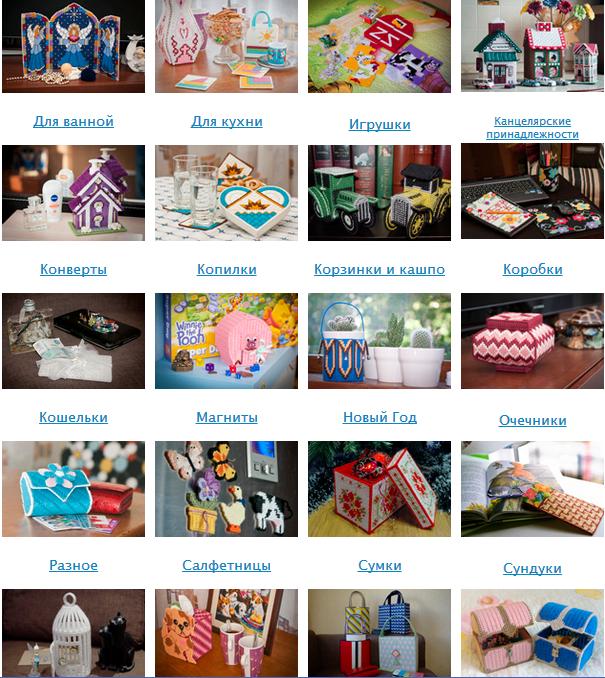Open the Кошельки category link

click(x=73, y=418)
